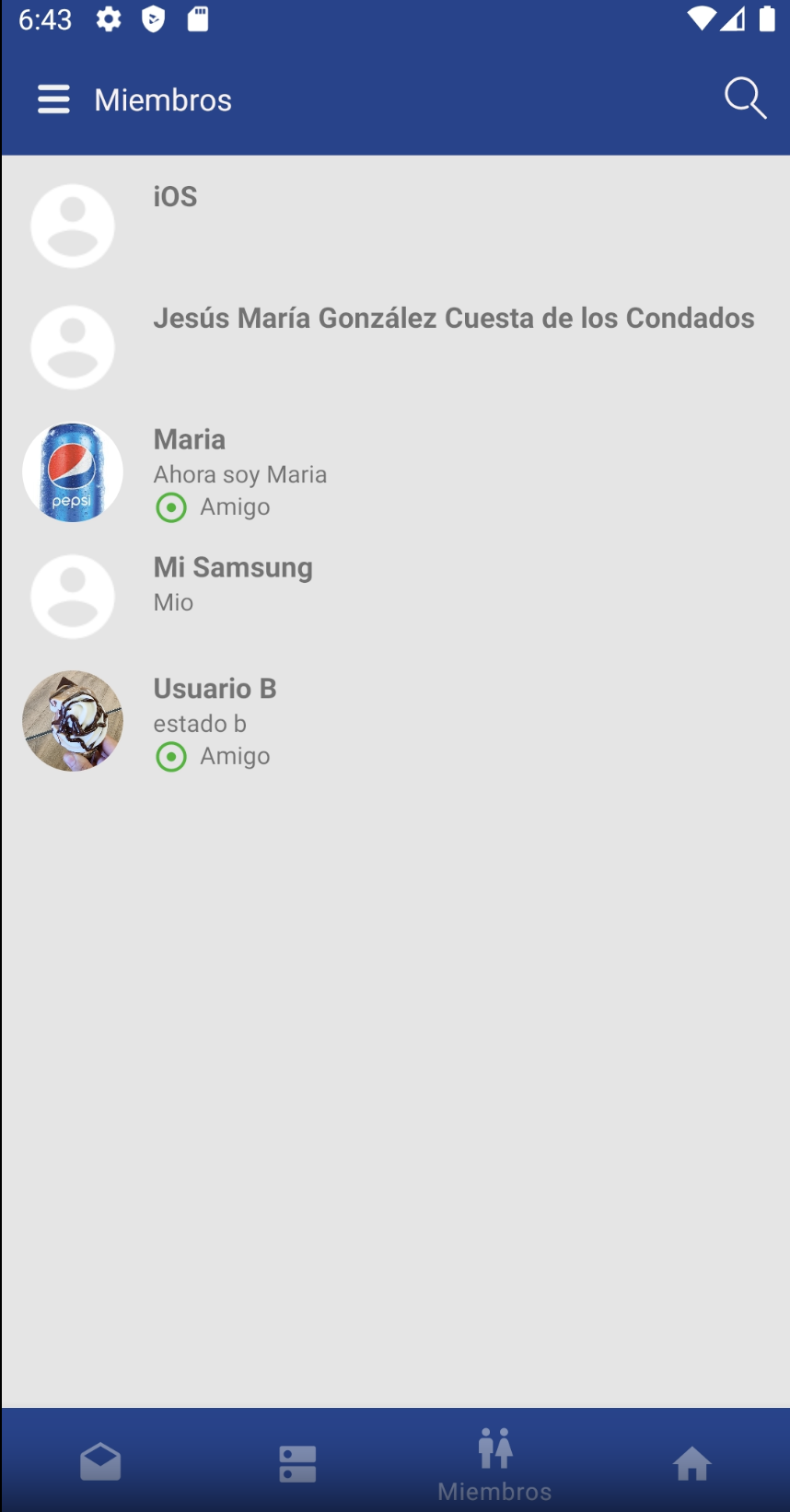
Task: Switch to the messages envelope tab
Action: [100, 1462]
